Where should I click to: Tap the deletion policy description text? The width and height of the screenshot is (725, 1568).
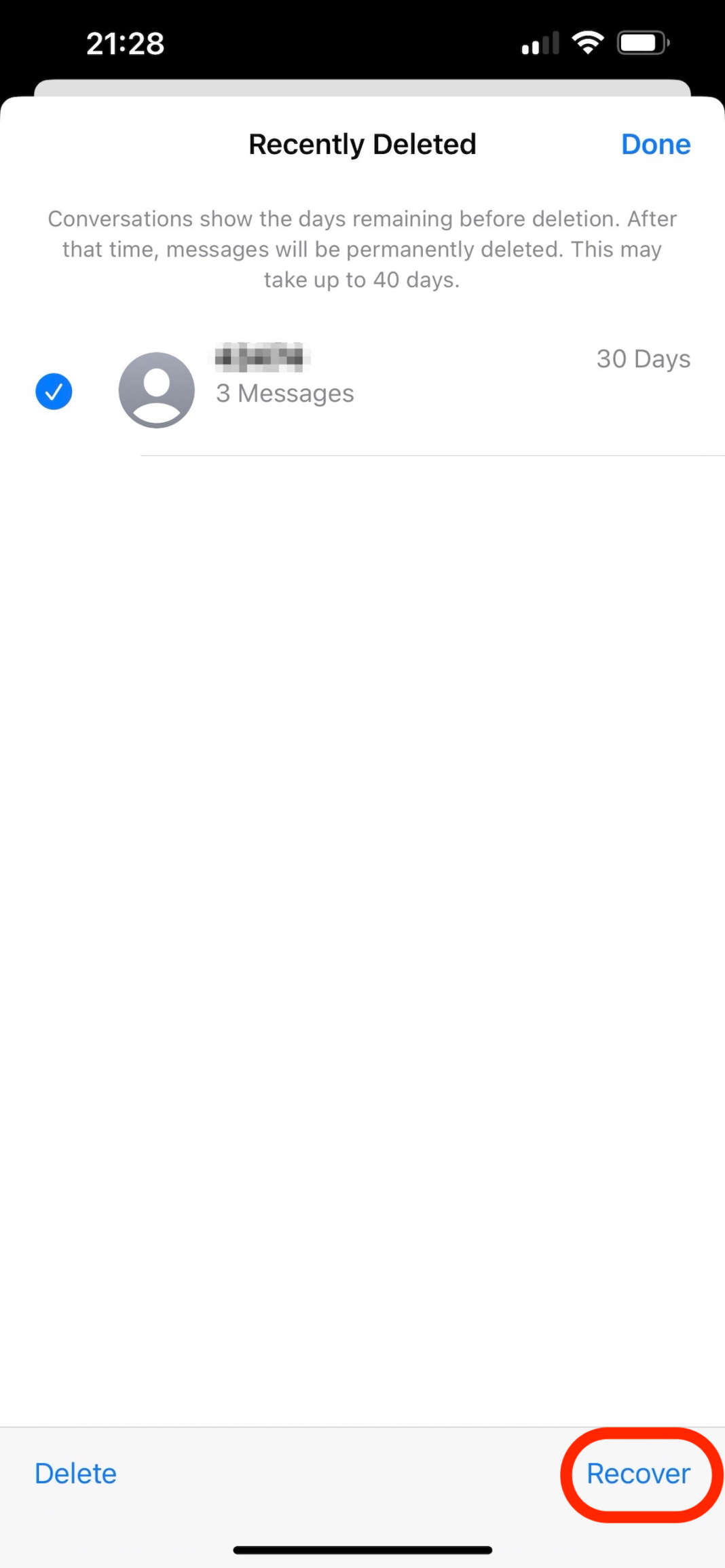click(x=362, y=249)
